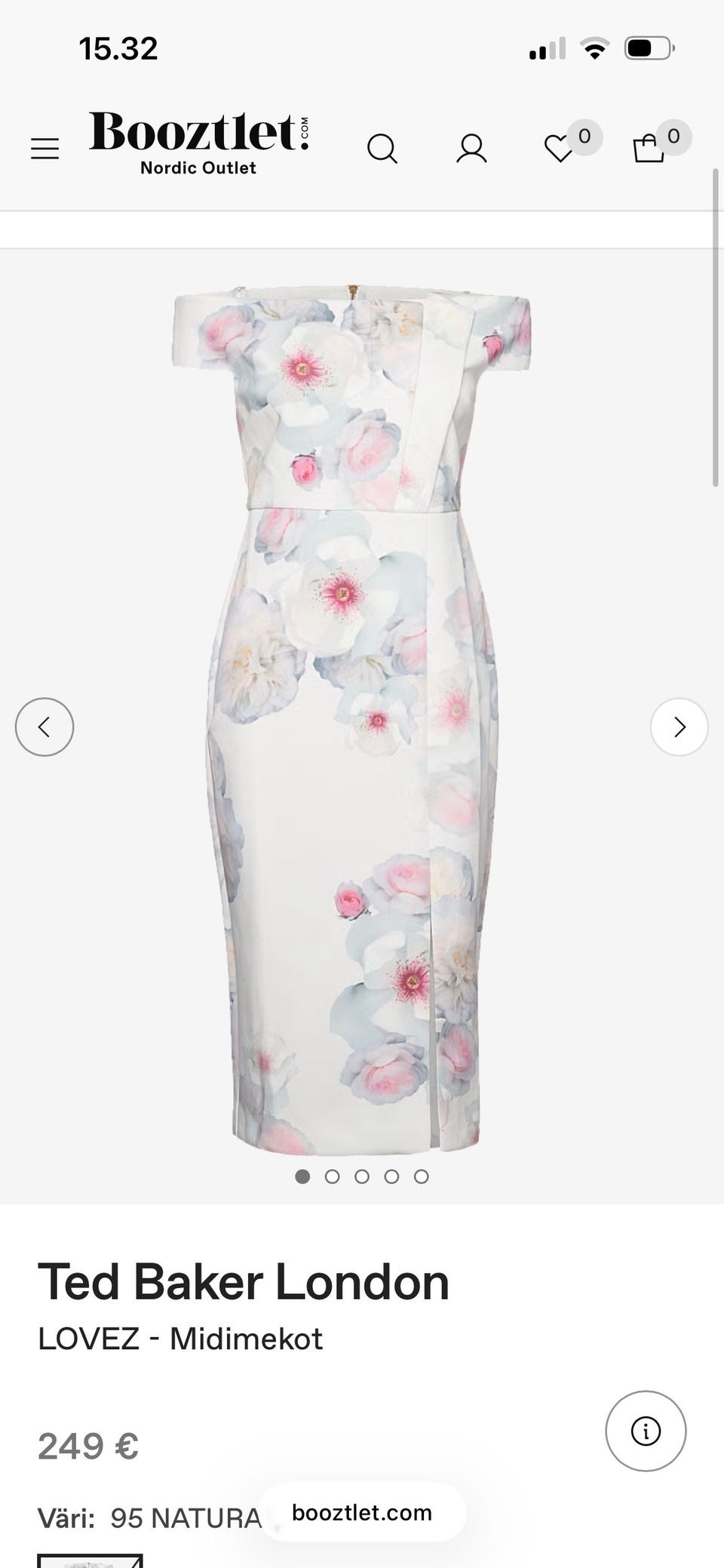Open the account profile icon

coord(471,149)
